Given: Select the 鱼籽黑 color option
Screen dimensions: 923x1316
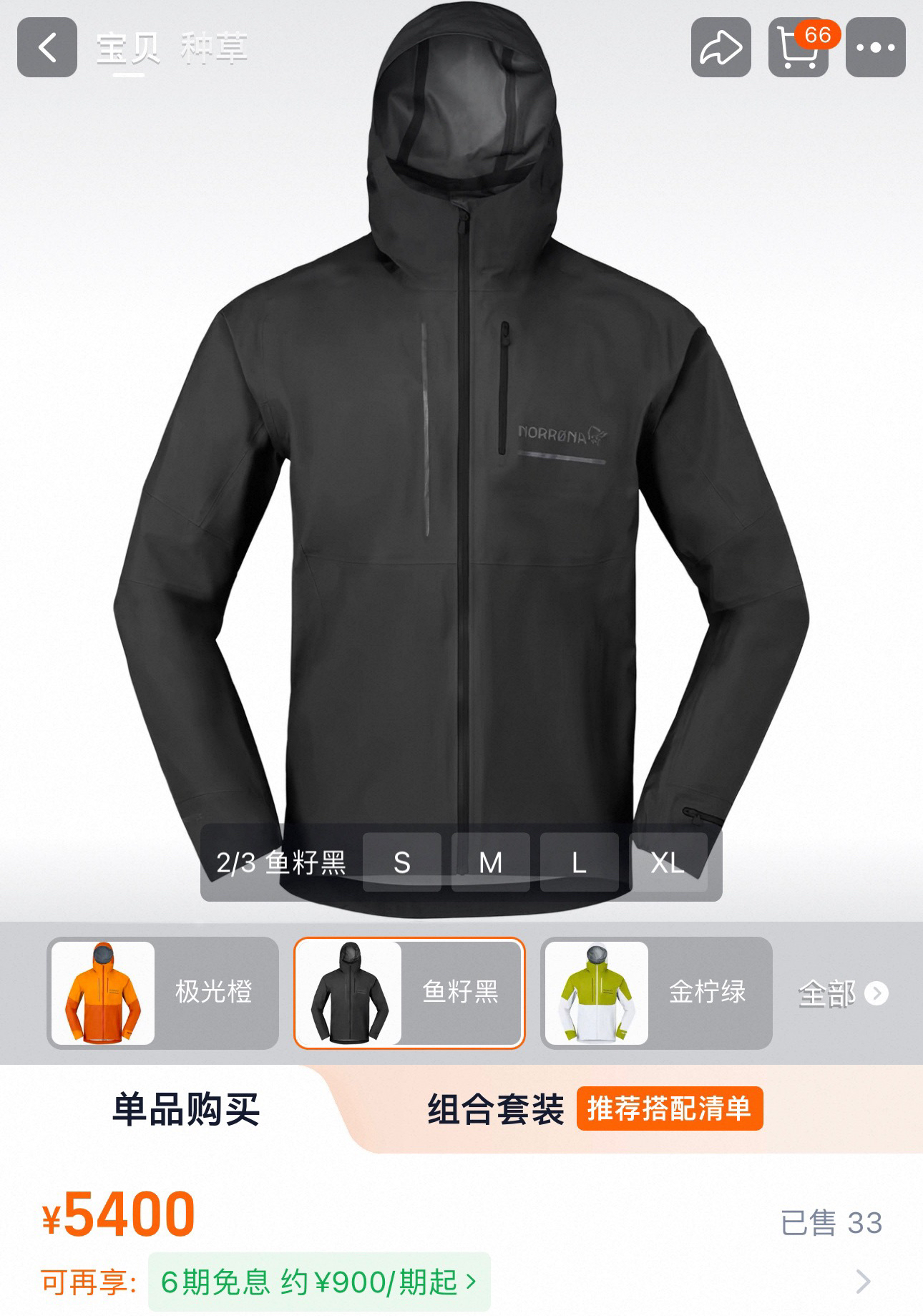Looking at the screenshot, I should [409, 993].
